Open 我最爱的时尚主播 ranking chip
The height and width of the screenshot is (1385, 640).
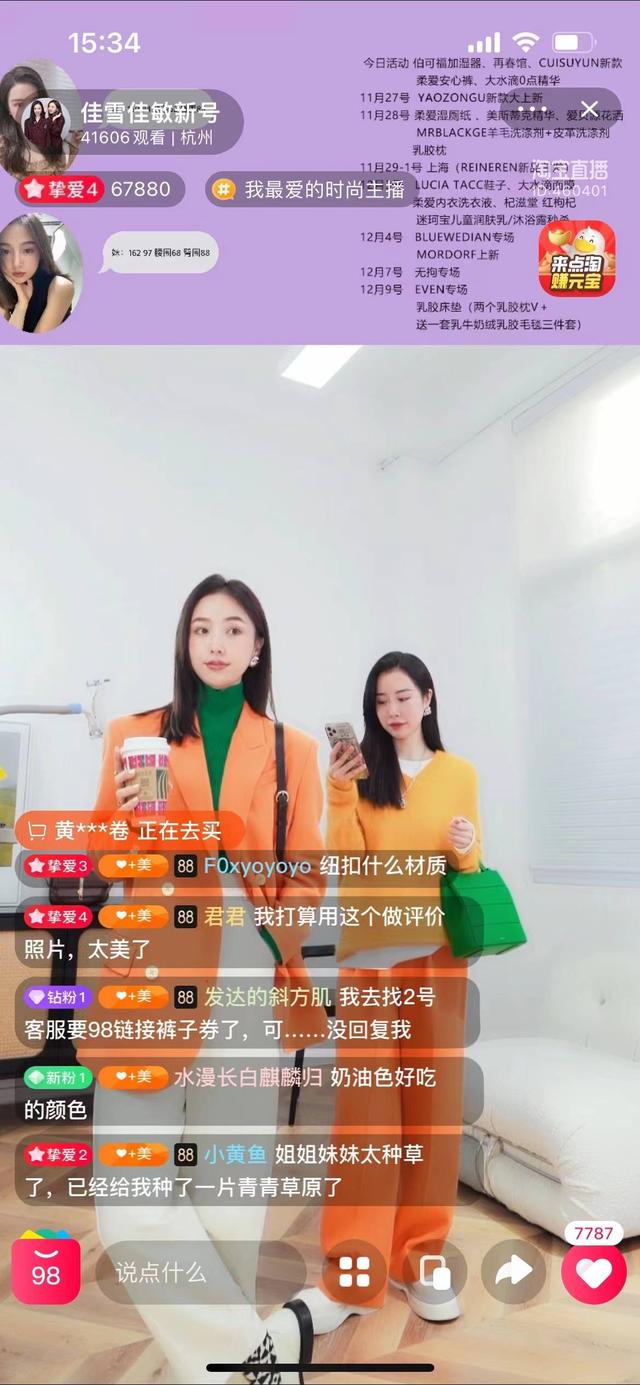point(310,189)
